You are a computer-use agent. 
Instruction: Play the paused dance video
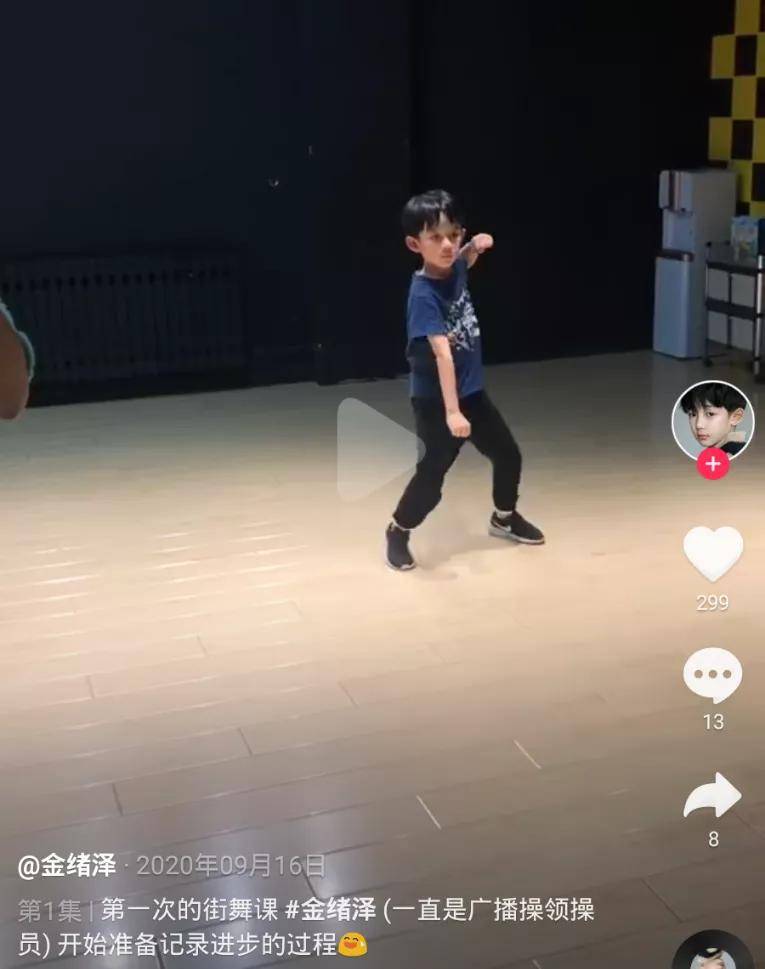(377, 449)
